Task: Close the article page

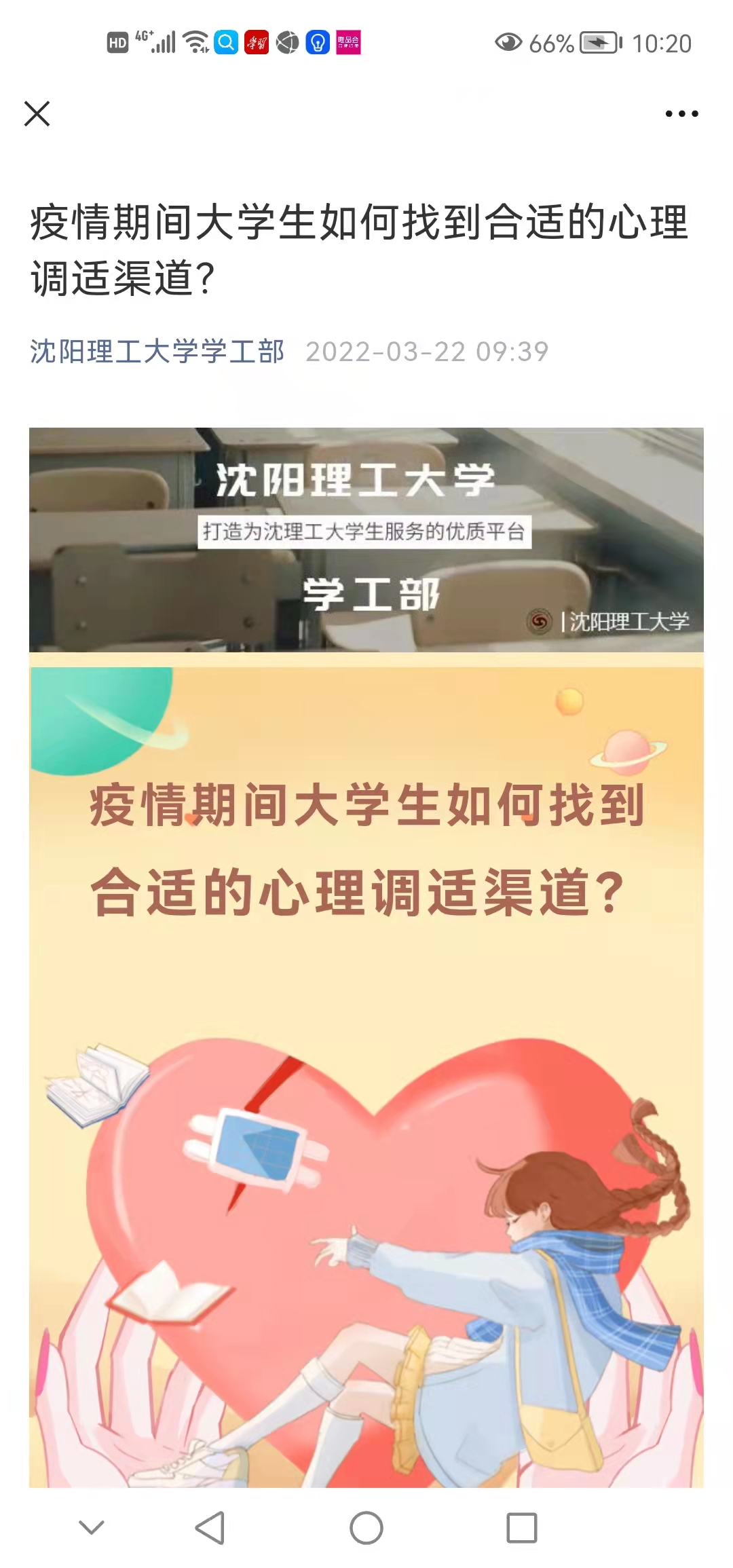Action: coord(37,114)
